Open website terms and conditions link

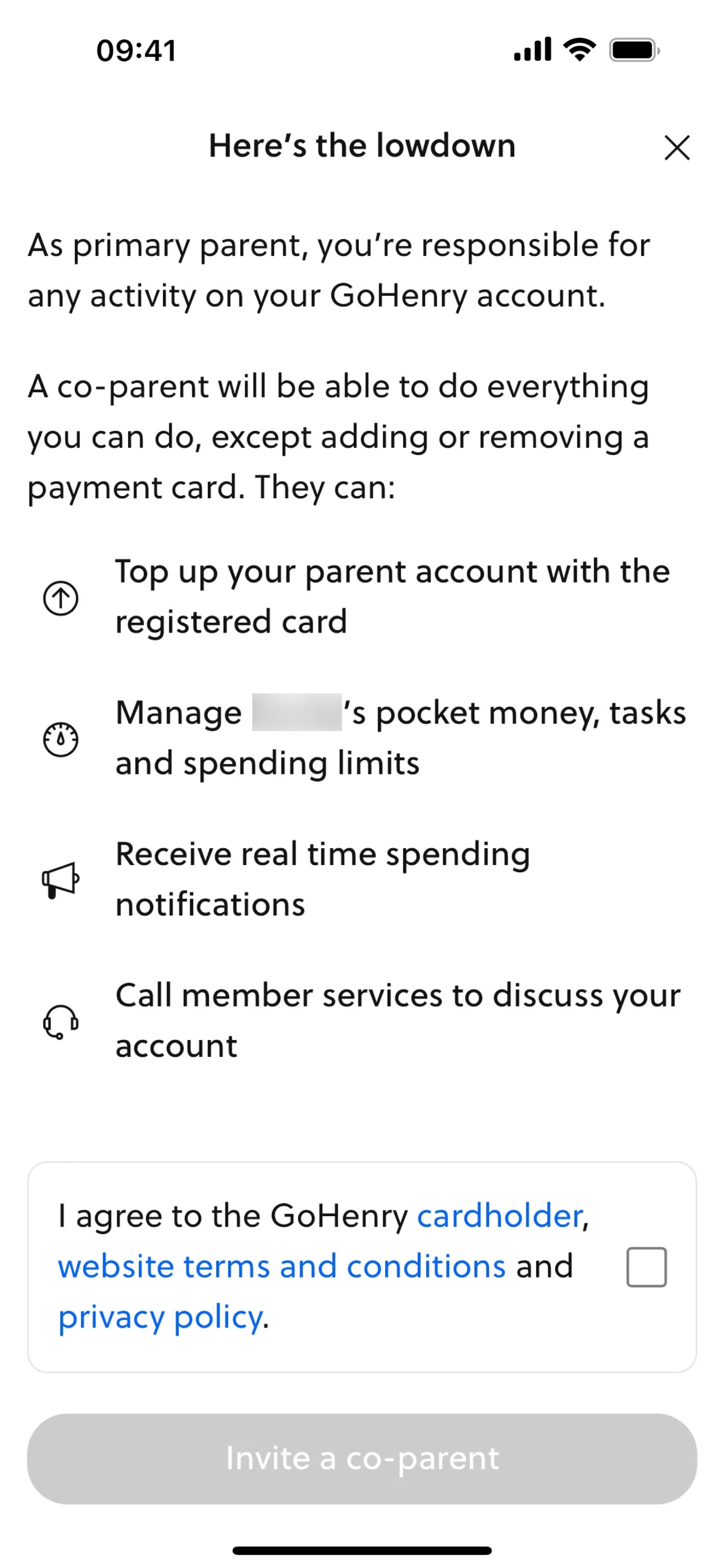pos(281,1267)
